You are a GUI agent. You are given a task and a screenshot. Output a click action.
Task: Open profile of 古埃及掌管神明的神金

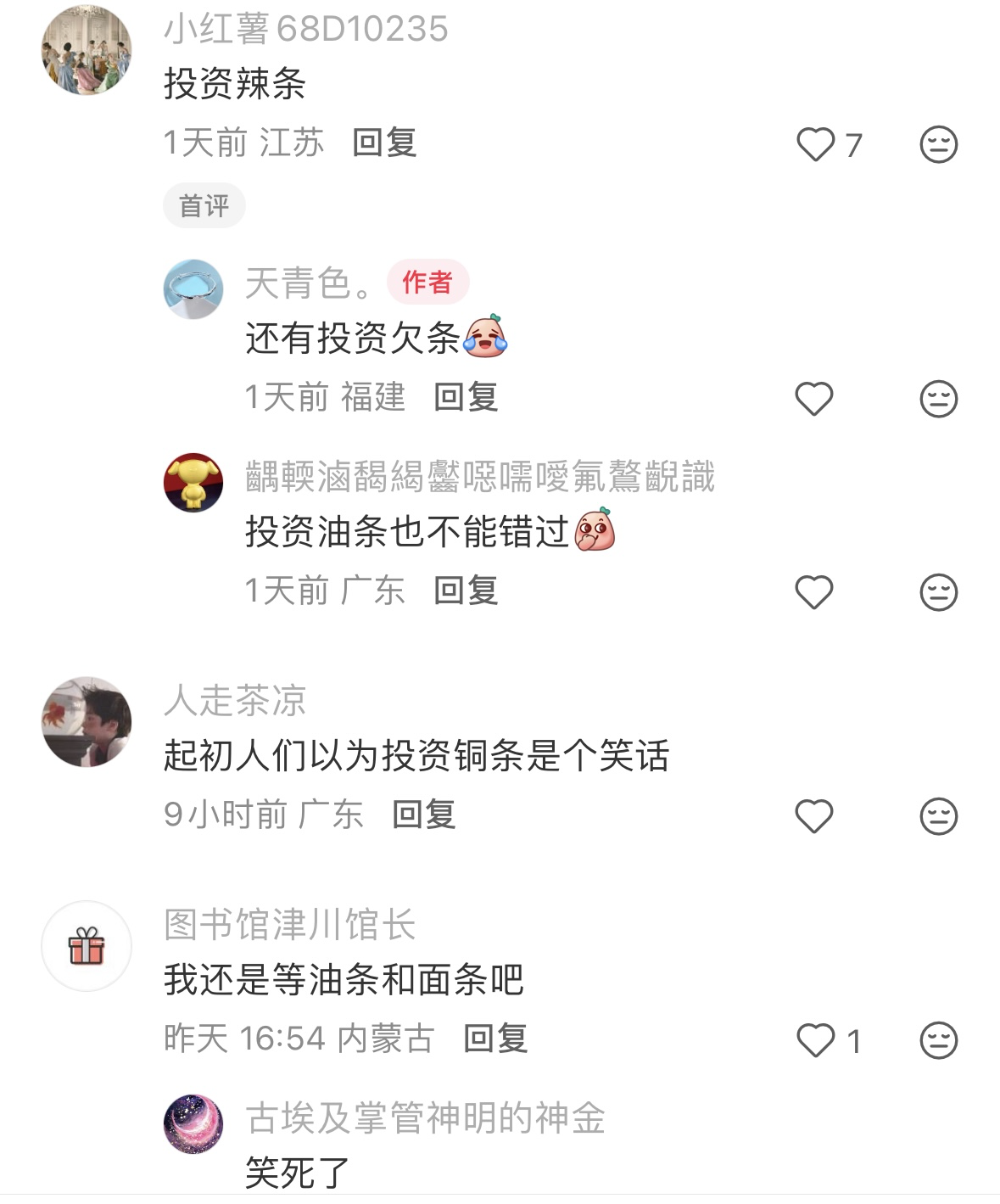193,1123
